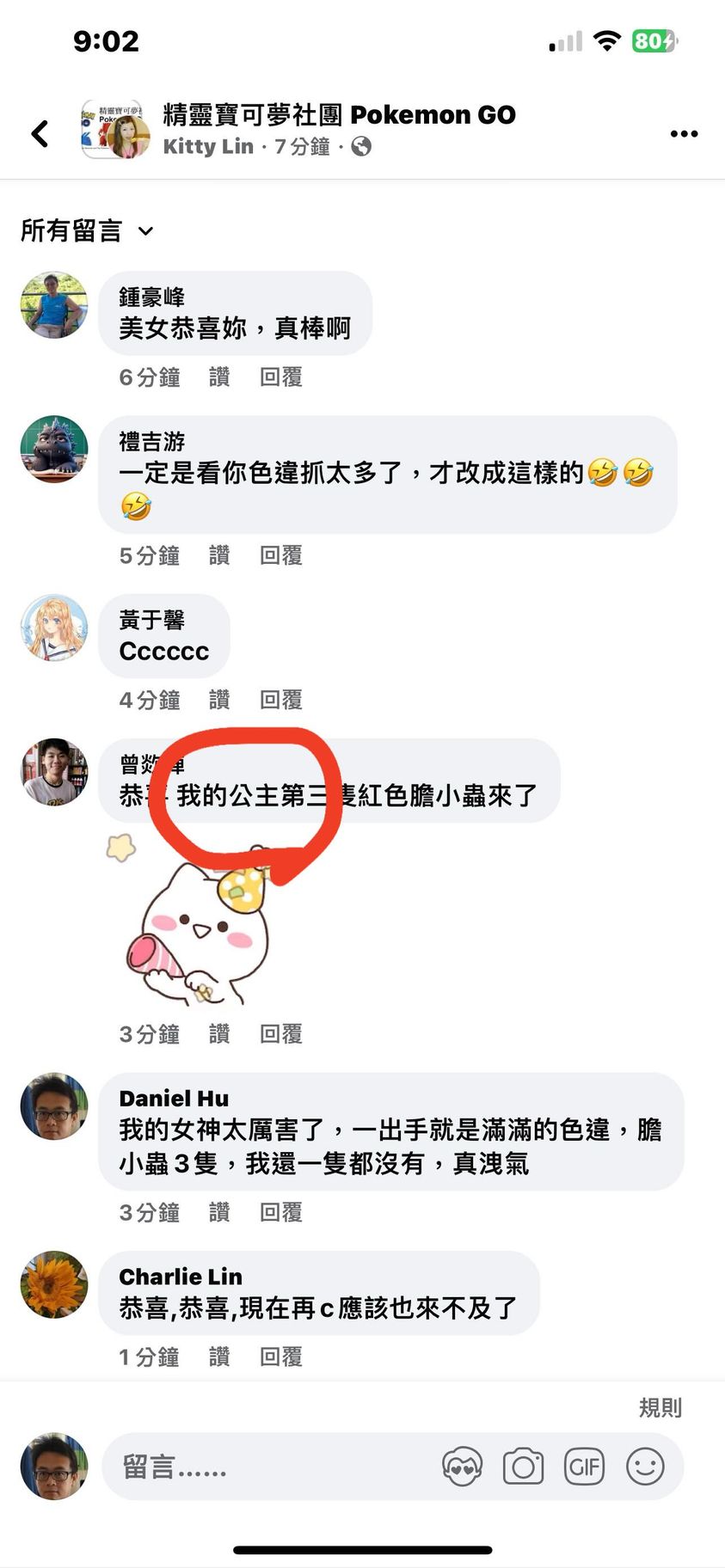Open the three-dot overflow menu
Screen dimensions: 725x1568
tap(684, 133)
